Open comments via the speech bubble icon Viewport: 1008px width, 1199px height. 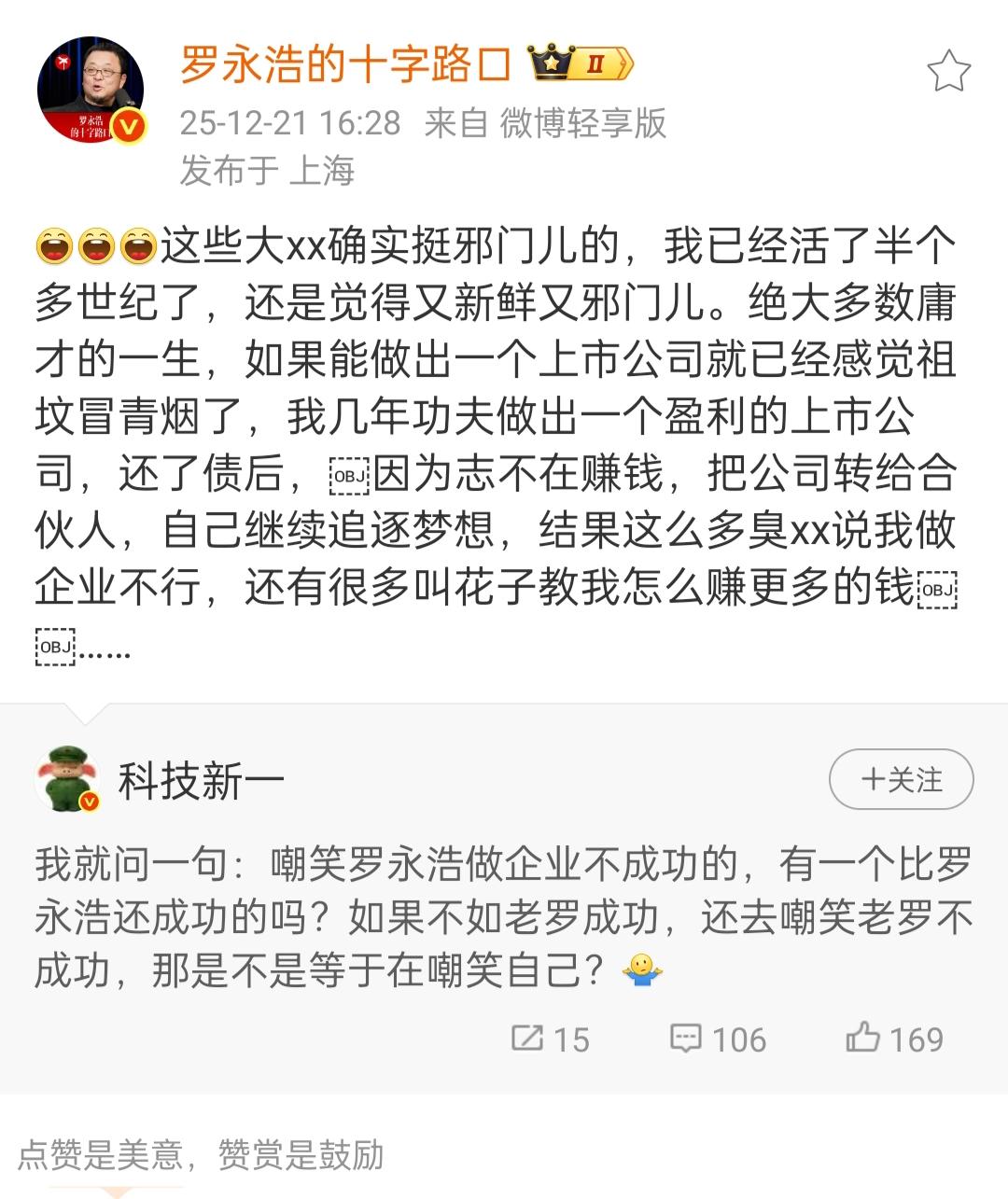pyautogui.click(x=688, y=1038)
